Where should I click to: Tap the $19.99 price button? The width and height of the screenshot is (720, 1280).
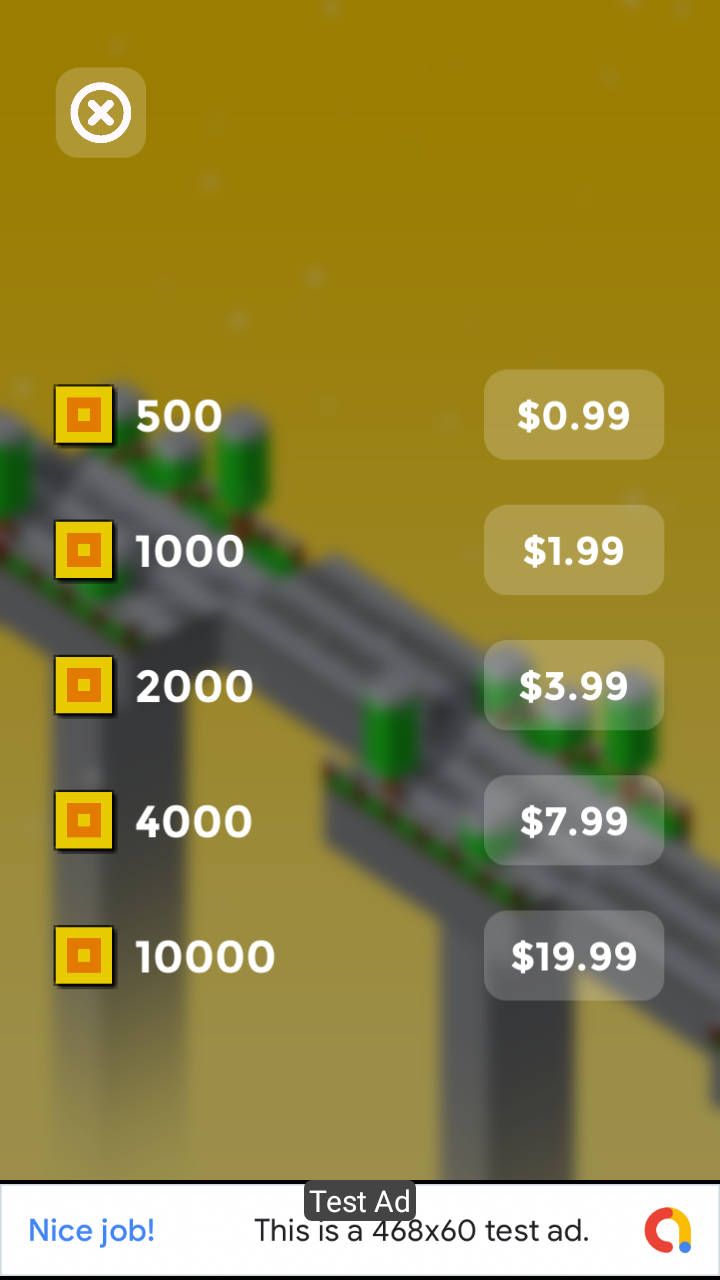[x=574, y=955]
